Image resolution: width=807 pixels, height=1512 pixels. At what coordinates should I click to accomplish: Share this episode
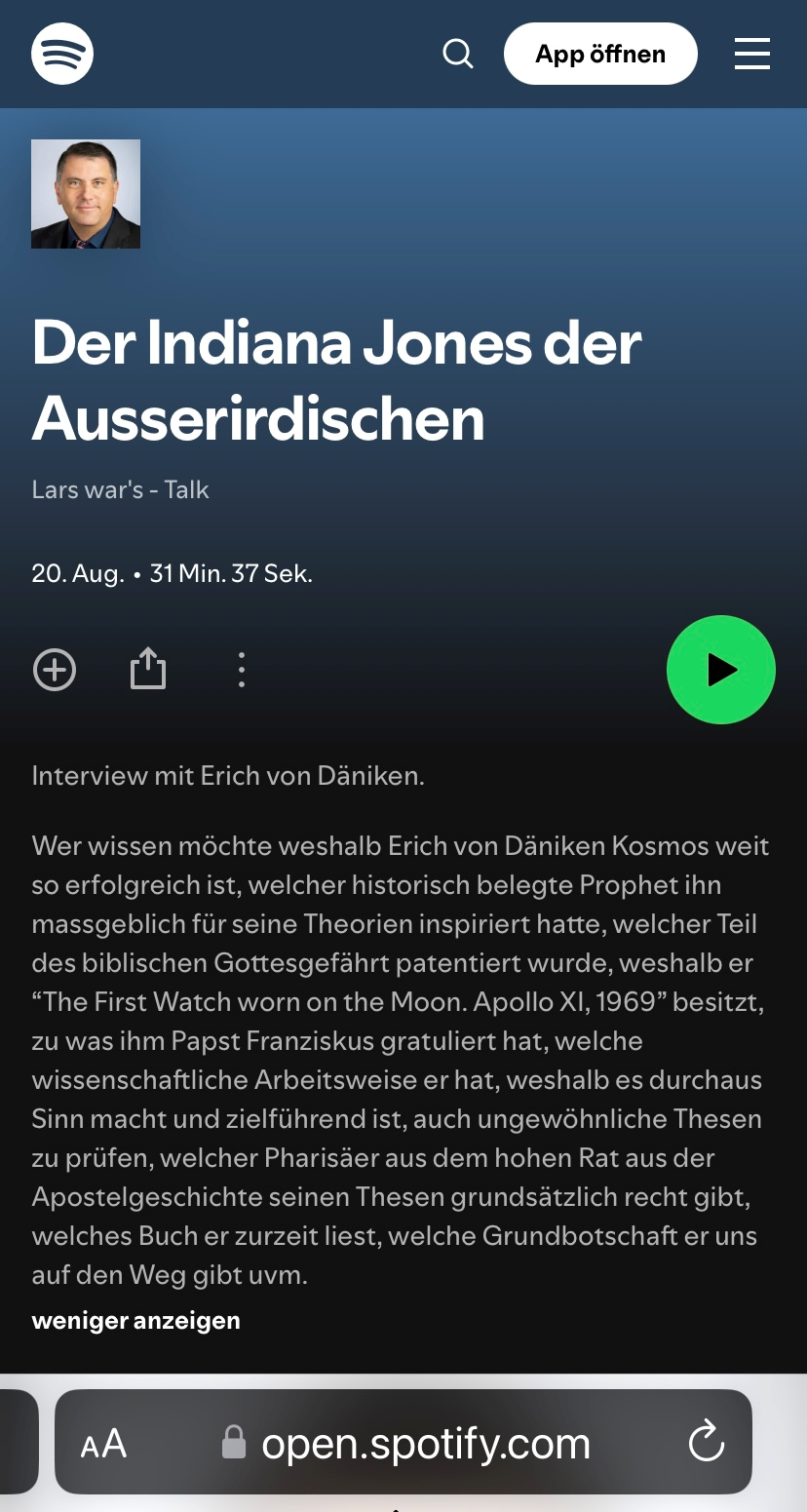click(148, 671)
